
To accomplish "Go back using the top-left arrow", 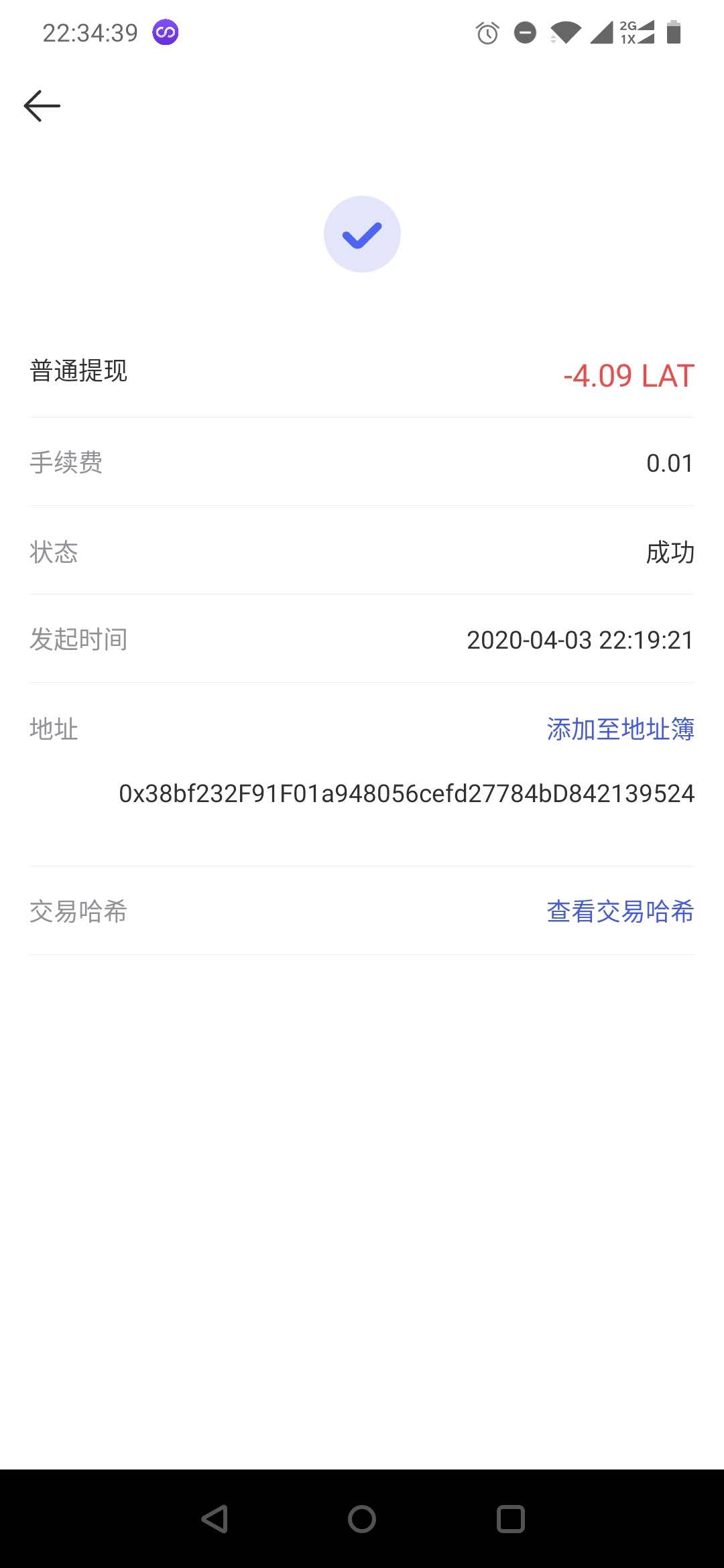I will click(x=42, y=106).
